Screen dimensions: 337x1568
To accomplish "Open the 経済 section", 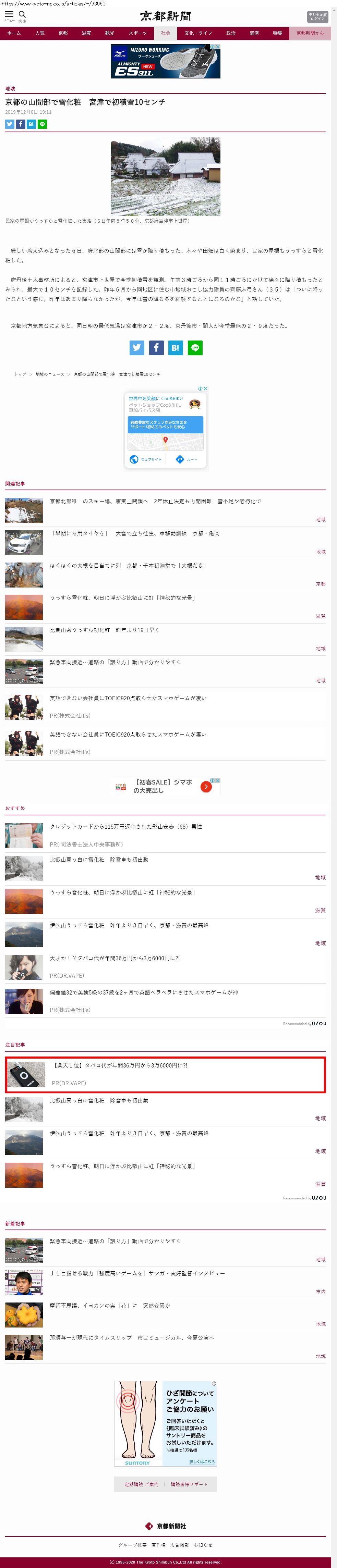I will click(x=254, y=34).
